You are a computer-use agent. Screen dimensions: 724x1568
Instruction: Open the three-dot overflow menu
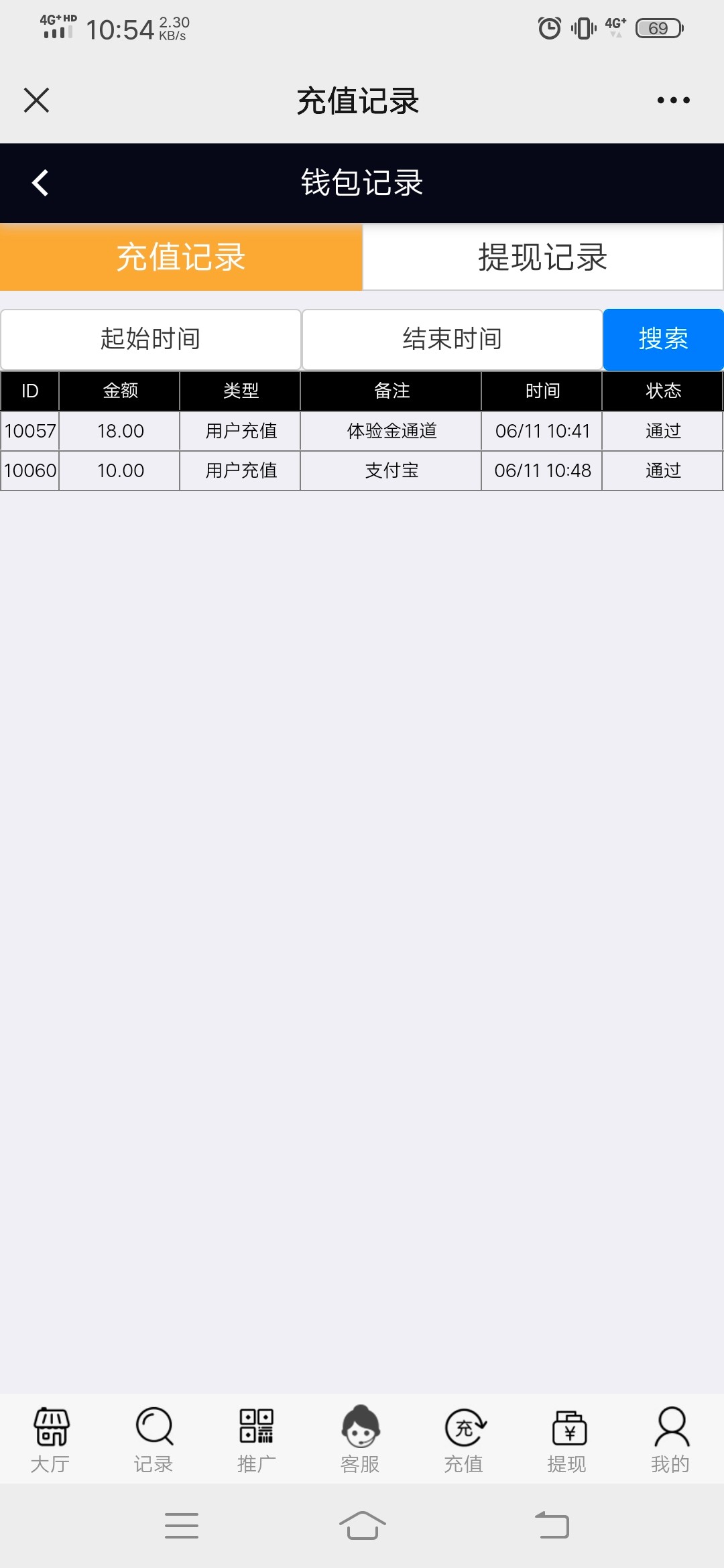click(x=673, y=101)
